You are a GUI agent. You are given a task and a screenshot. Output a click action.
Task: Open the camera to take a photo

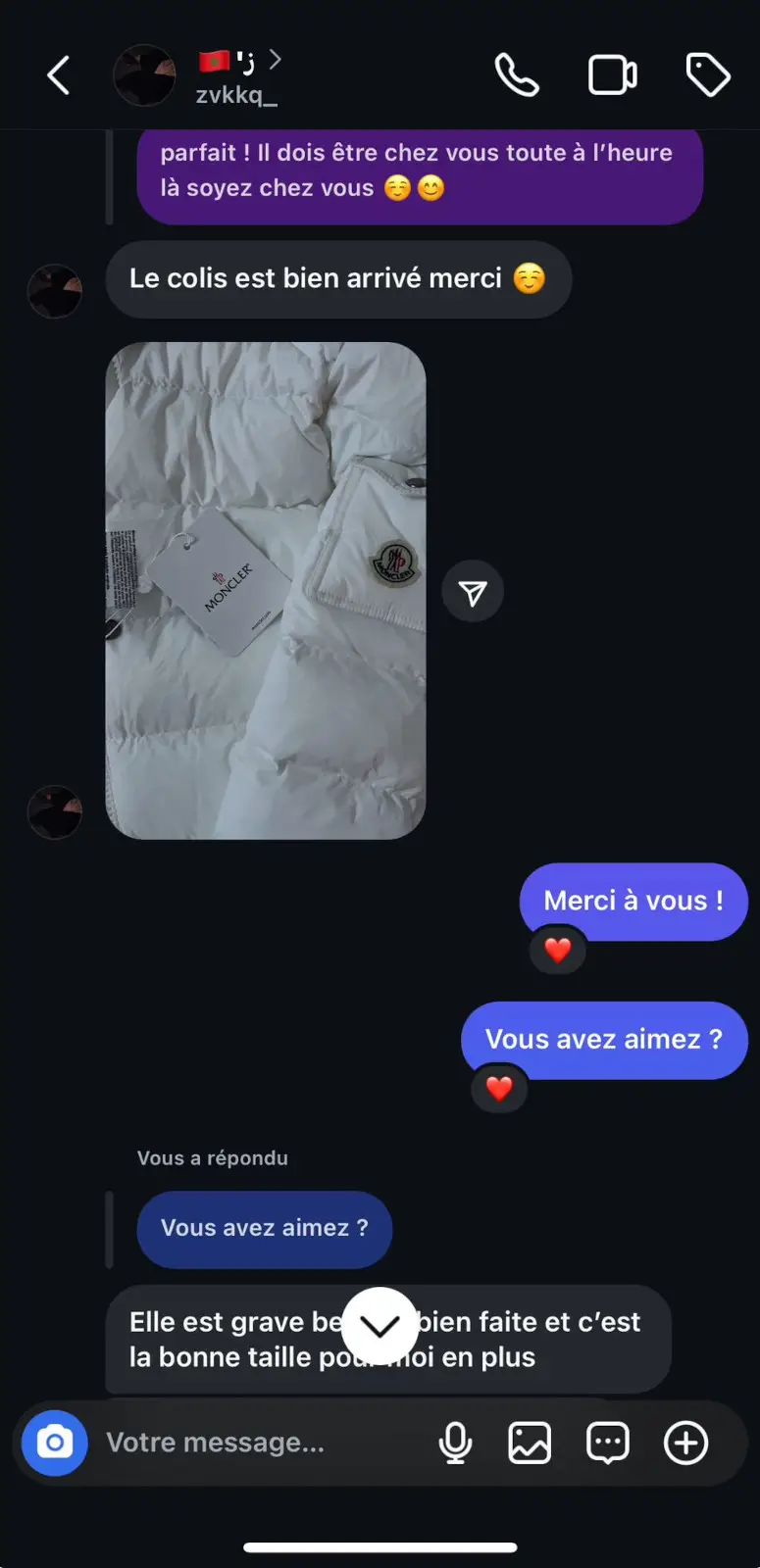(54, 1443)
